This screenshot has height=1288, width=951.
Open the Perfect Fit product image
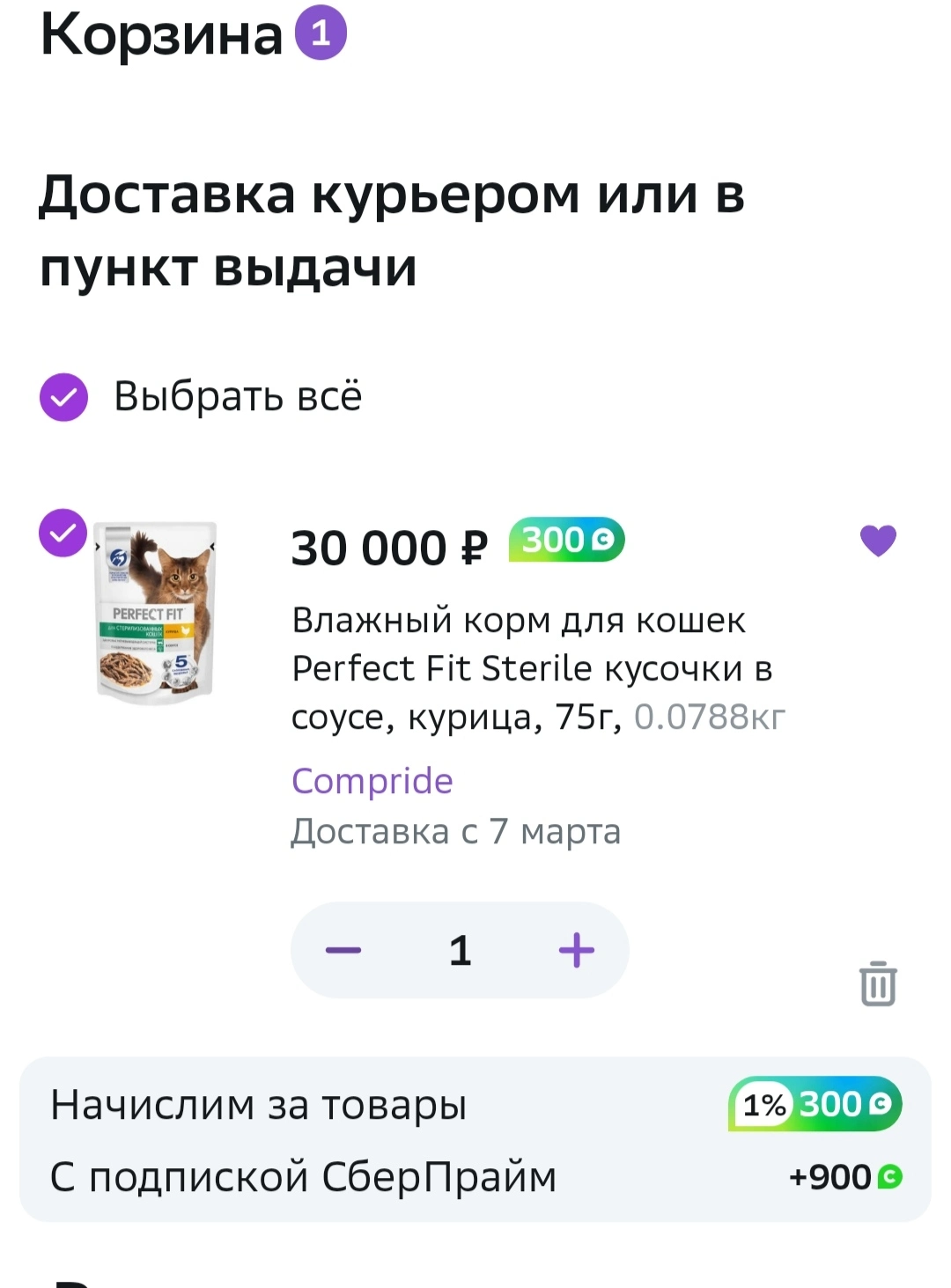tap(156, 613)
